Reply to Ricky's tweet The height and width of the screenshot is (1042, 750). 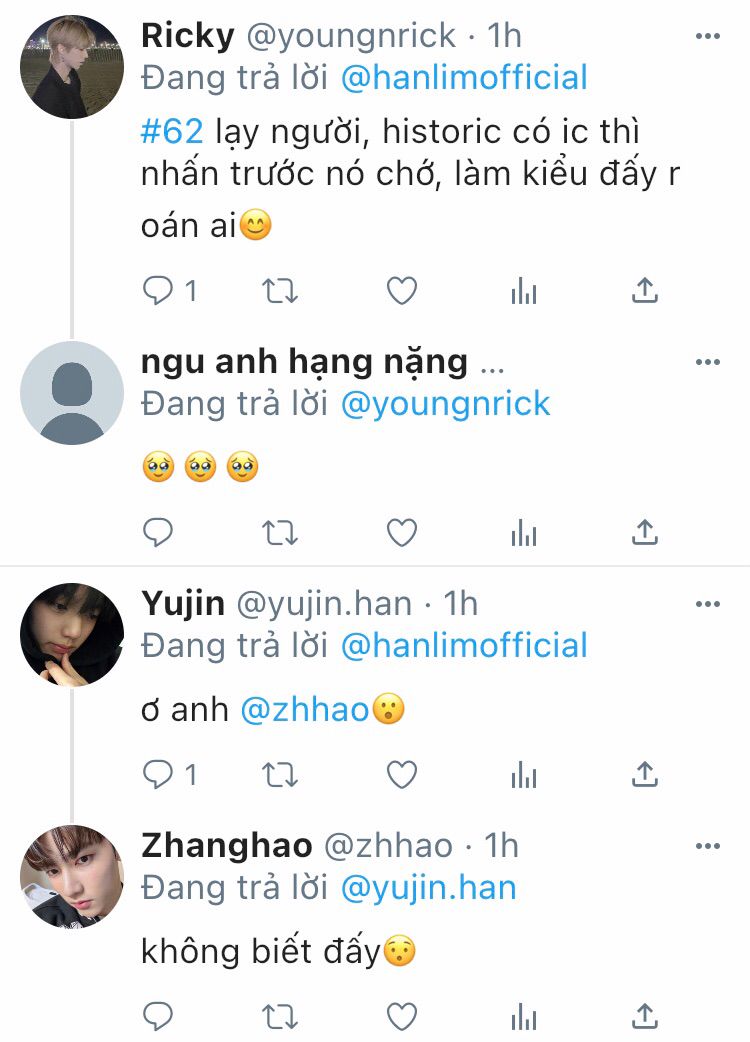pos(158,291)
